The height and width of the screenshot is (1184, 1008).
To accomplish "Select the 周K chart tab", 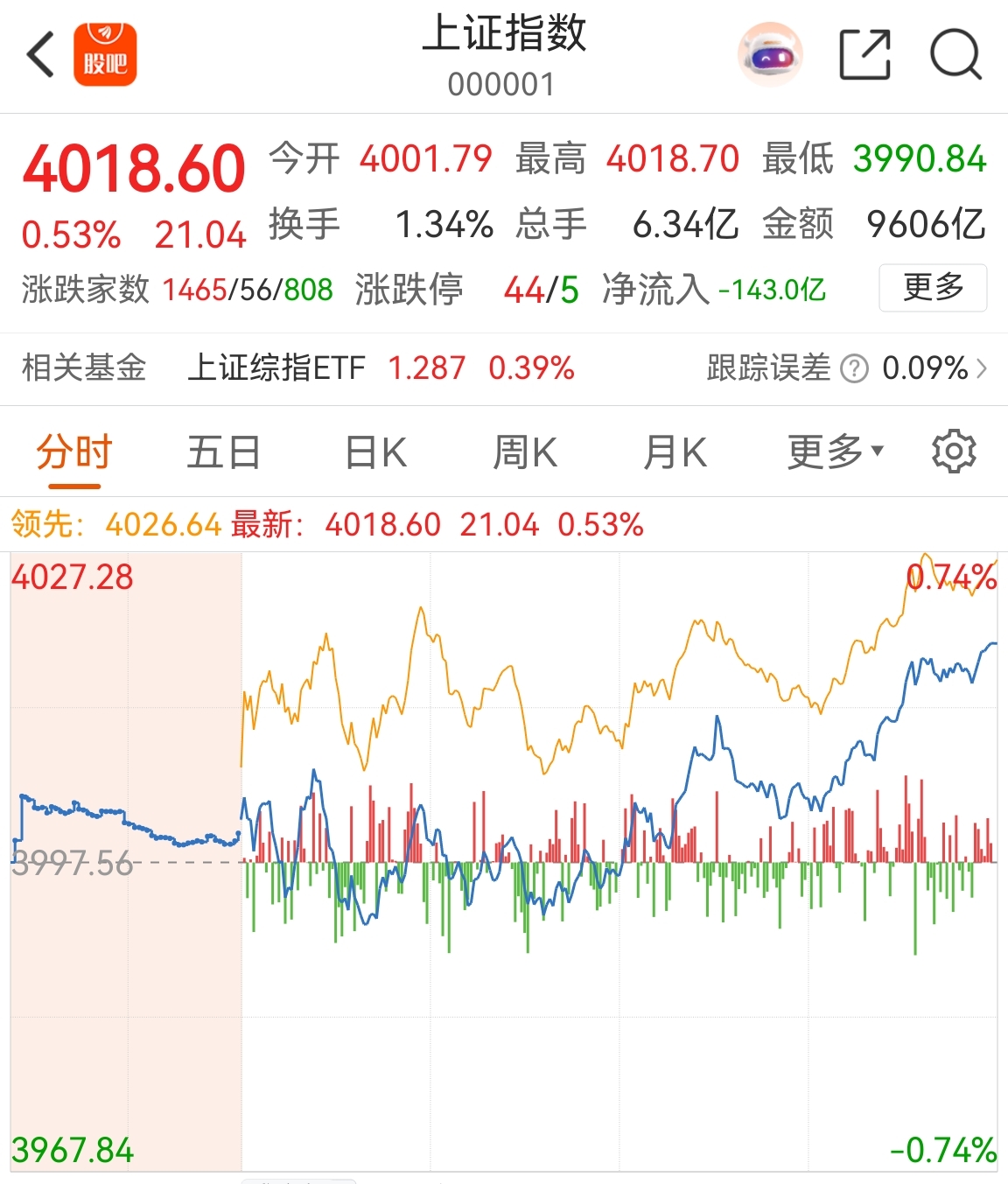I will click(x=523, y=452).
